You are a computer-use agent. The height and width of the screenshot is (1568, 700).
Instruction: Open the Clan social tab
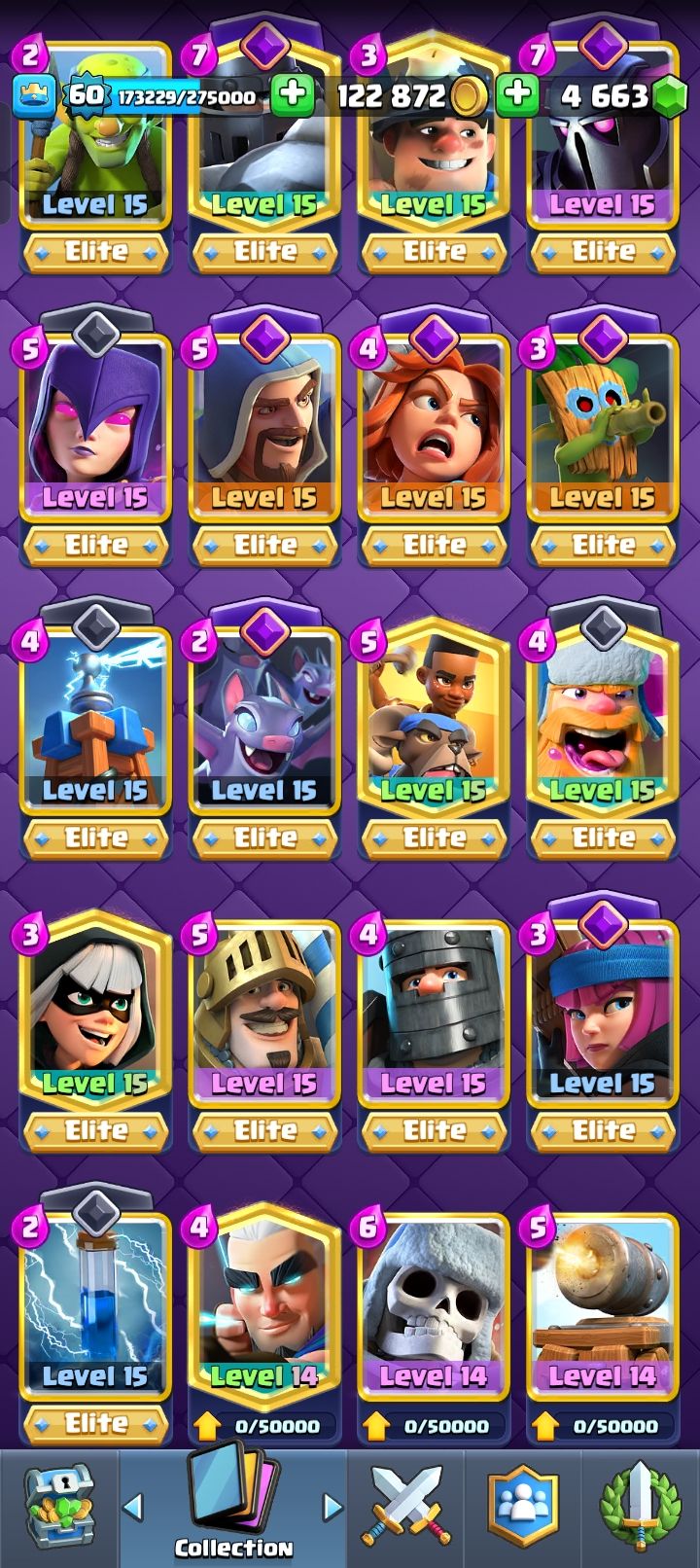point(523,1508)
